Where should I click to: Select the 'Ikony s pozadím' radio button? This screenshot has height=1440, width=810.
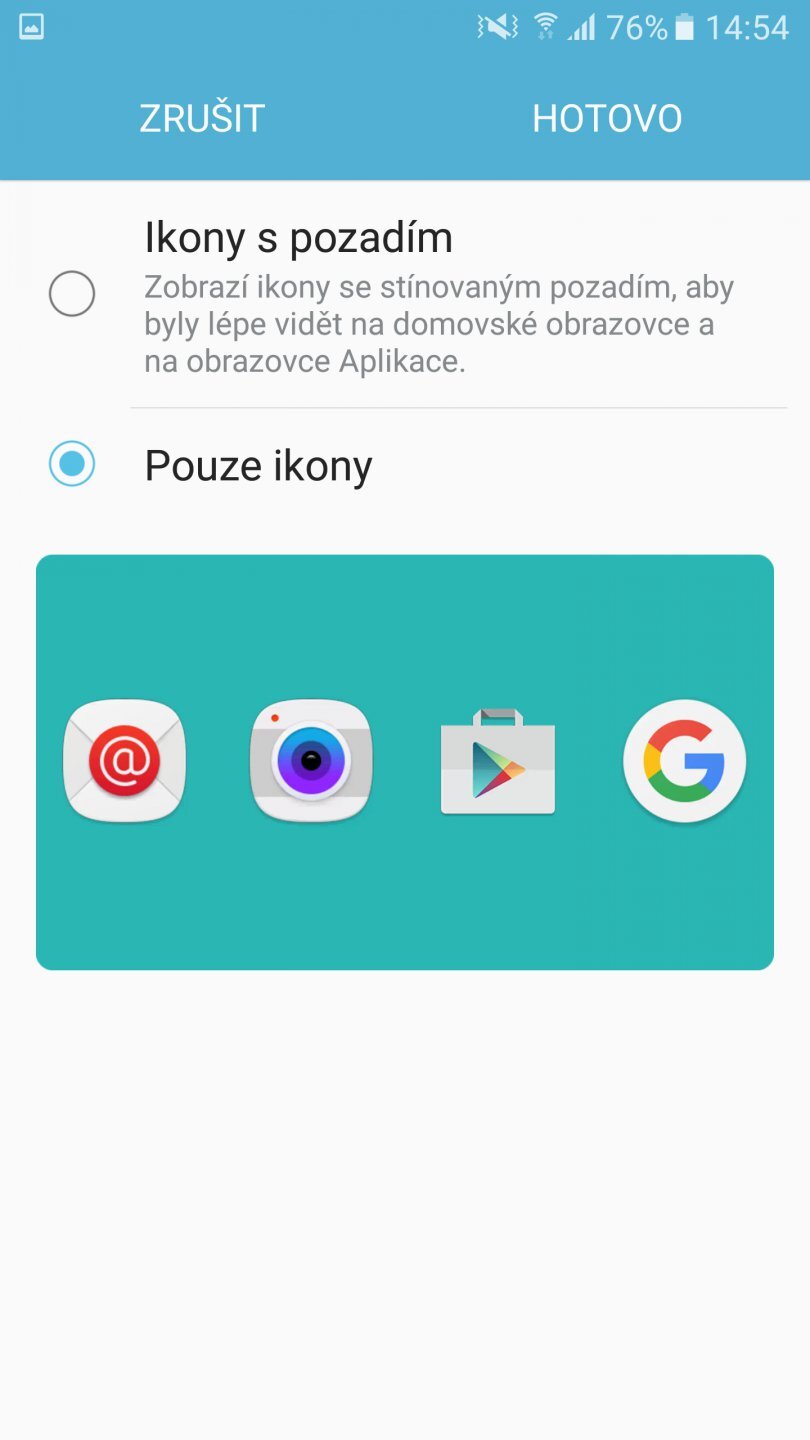(x=72, y=293)
